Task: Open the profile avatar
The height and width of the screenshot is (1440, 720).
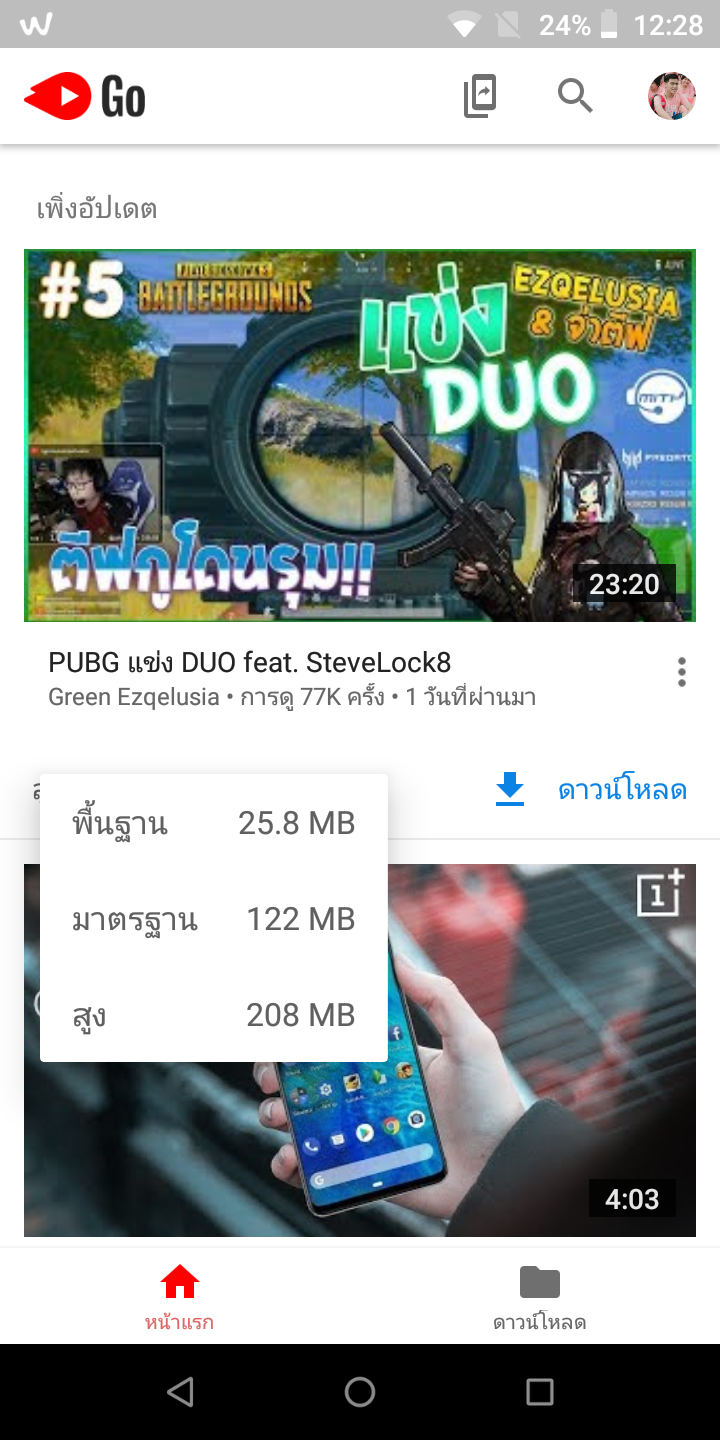Action: [x=672, y=97]
